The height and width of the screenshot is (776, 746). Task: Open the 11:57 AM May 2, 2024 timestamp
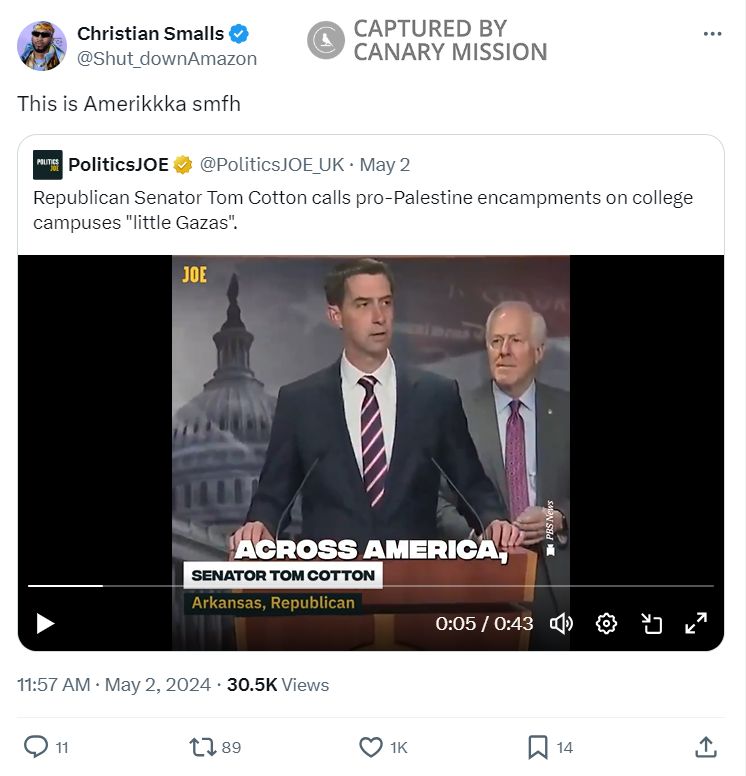tap(113, 685)
